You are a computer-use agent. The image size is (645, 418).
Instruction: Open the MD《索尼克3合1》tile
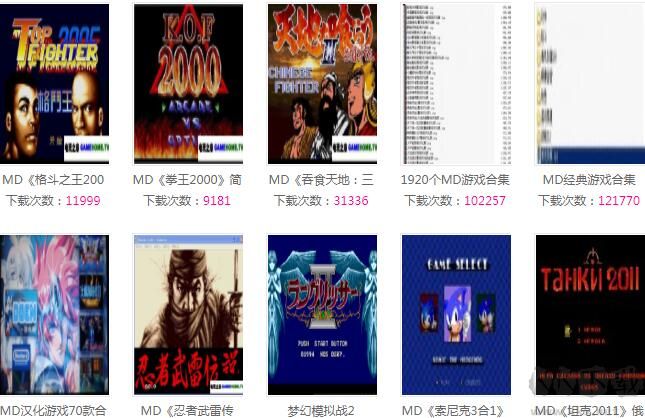455,315
